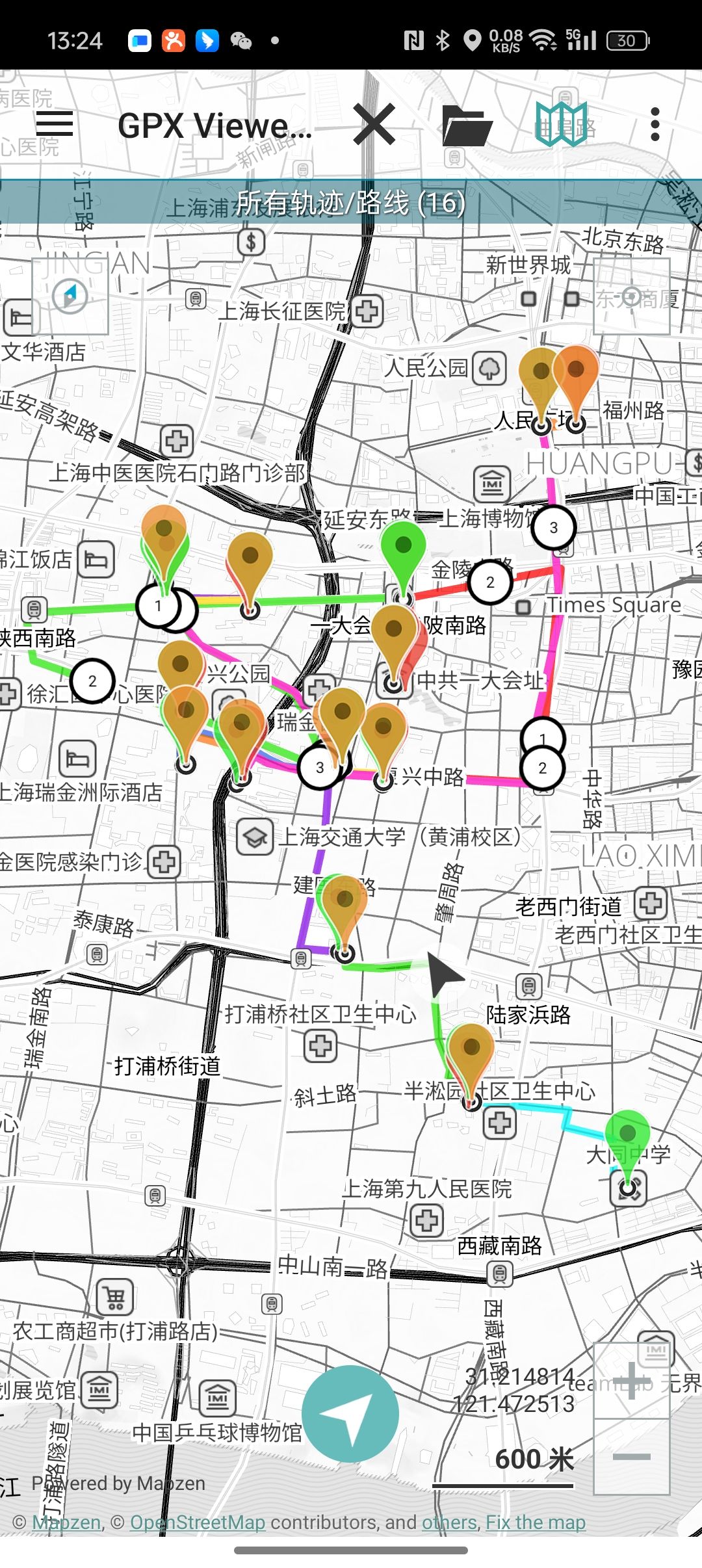
Task: Open the three-dot overflow menu
Action: tap(655, 124)
